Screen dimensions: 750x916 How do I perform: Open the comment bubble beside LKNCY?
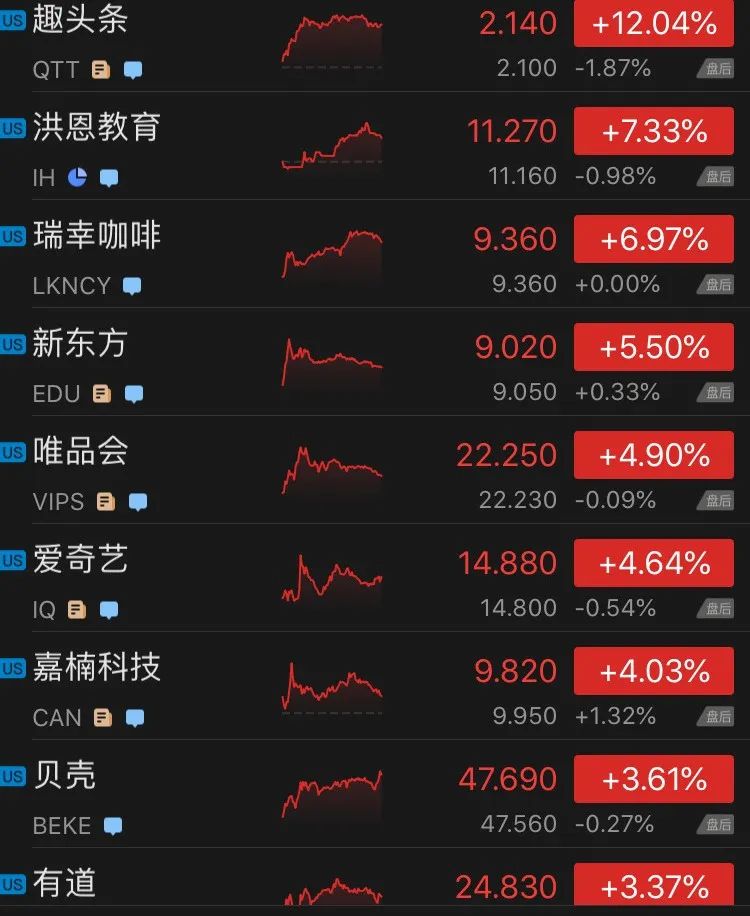131,285
